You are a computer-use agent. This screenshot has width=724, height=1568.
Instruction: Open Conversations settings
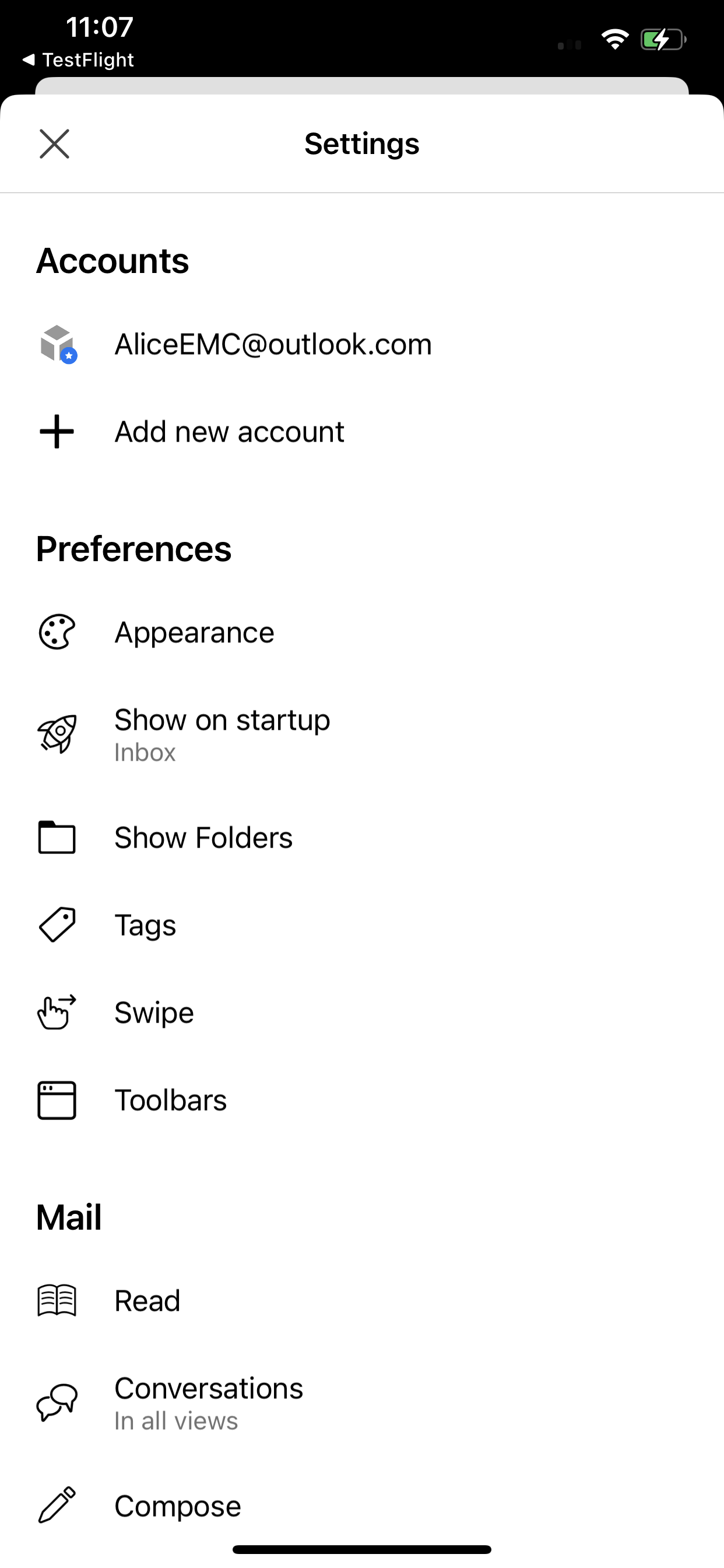pos(362,1403)
